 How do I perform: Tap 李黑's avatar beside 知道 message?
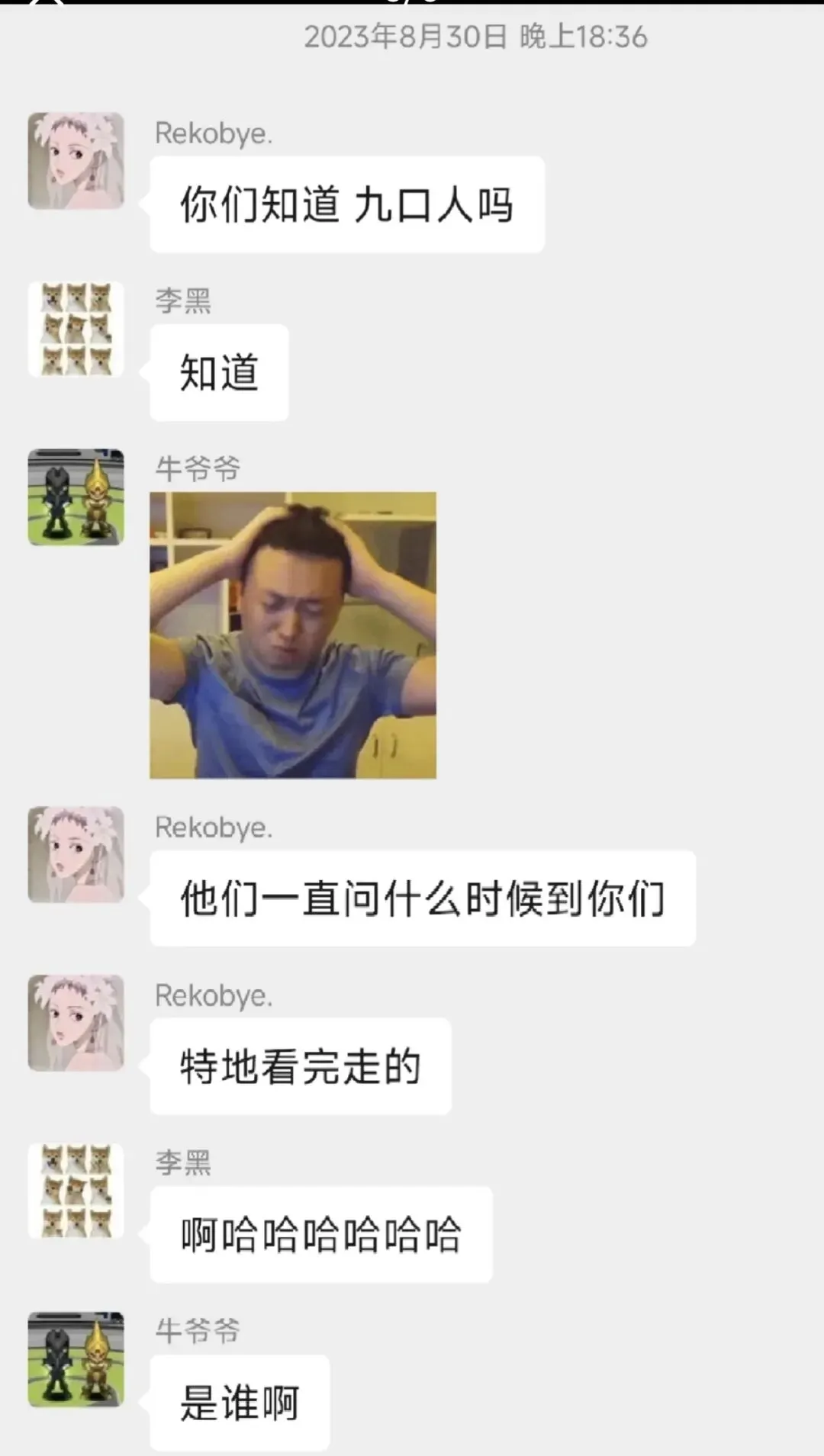point(76,329)
